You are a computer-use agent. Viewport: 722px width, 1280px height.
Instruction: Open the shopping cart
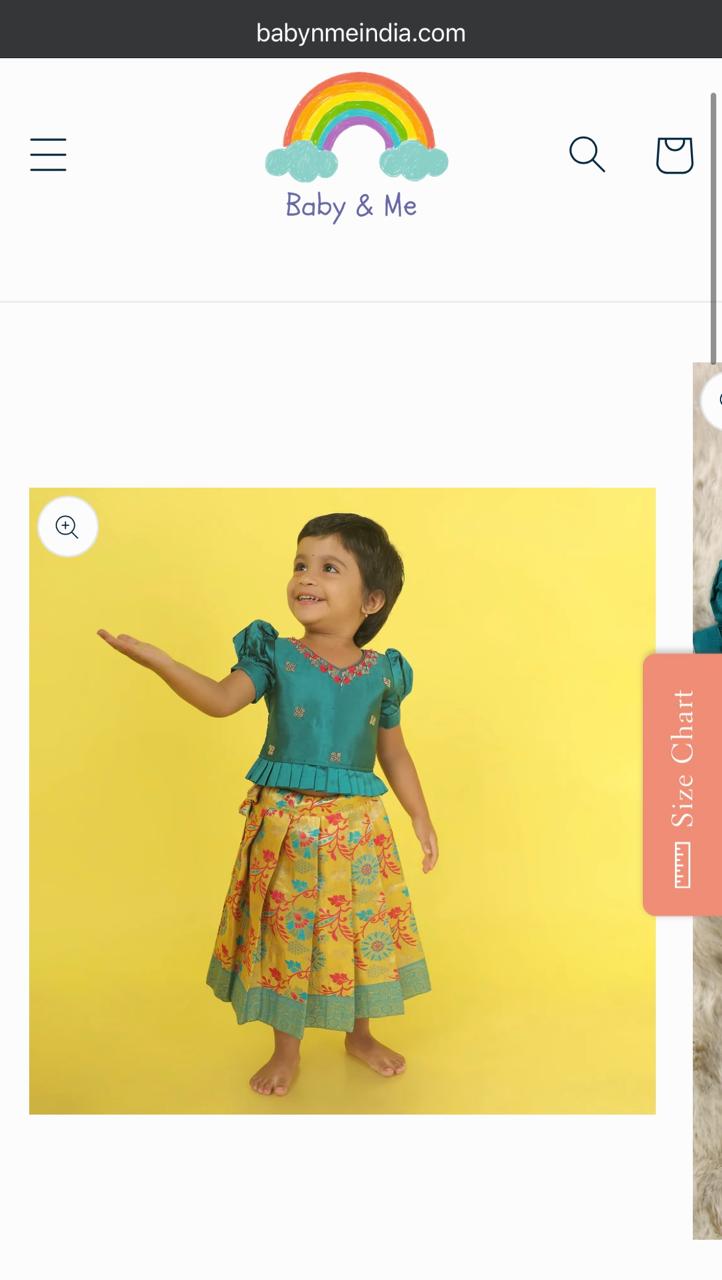pos(674,155)
